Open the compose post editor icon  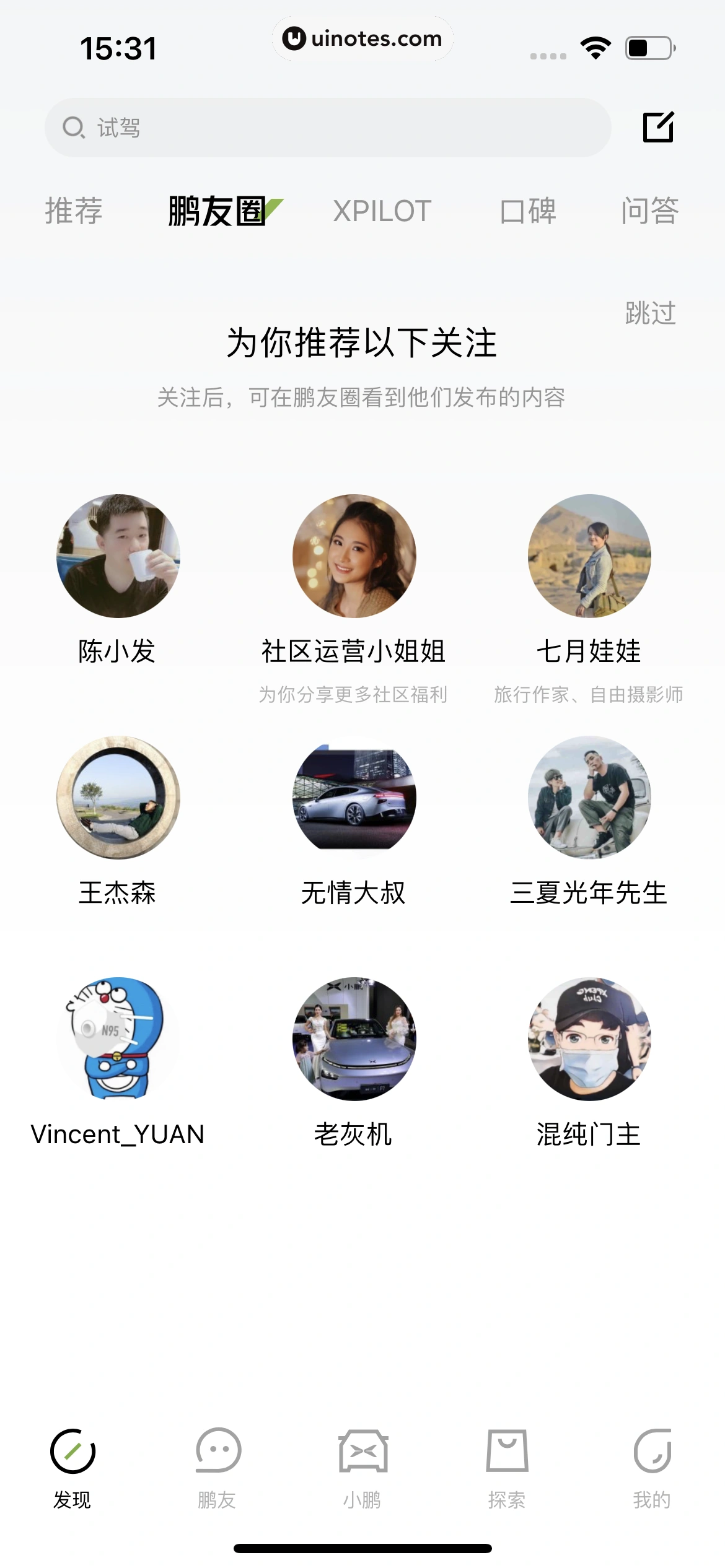pos(658,128)
